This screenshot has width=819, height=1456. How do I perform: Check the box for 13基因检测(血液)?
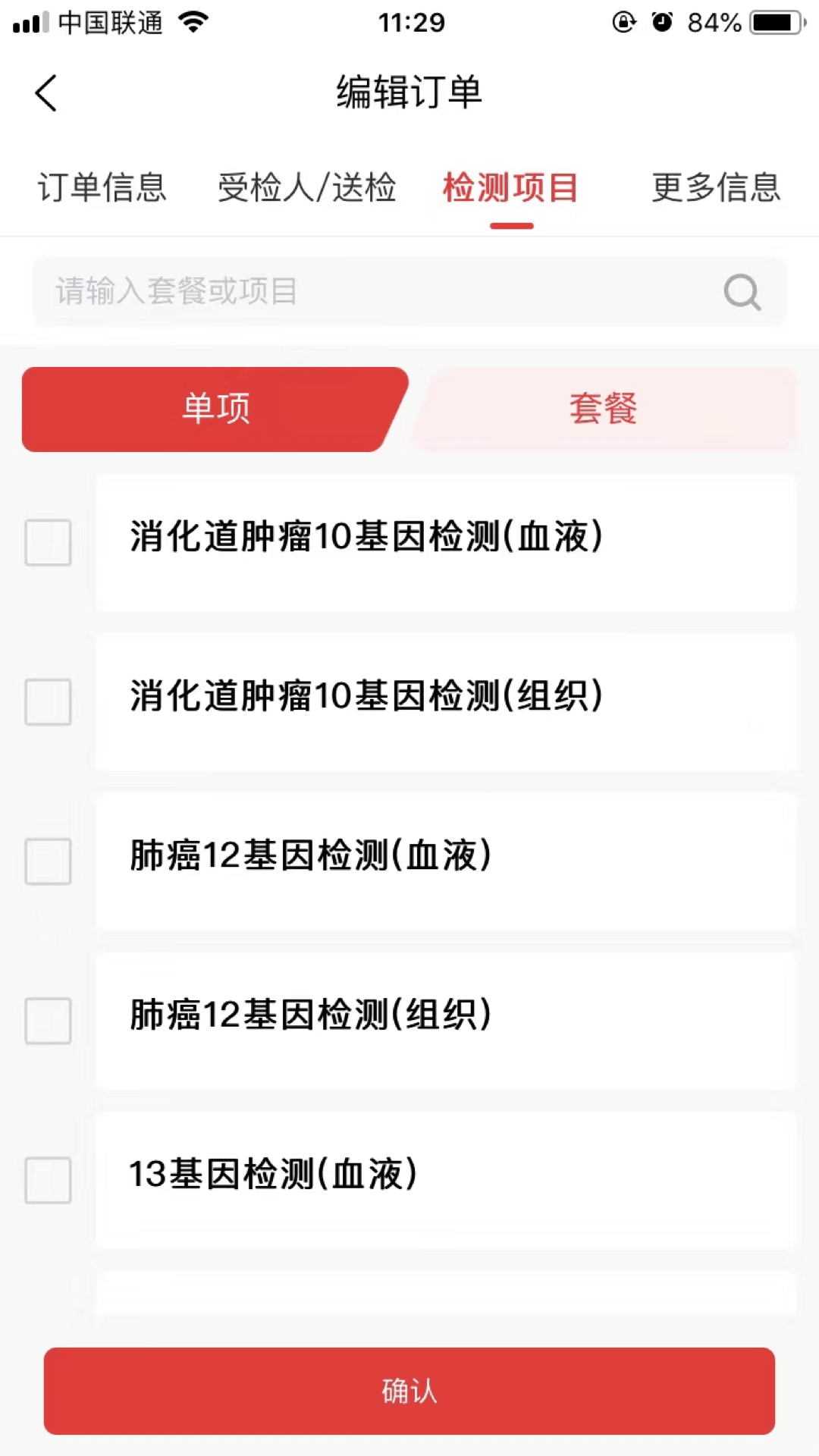pyautogui.click(x=48, y=1180)
